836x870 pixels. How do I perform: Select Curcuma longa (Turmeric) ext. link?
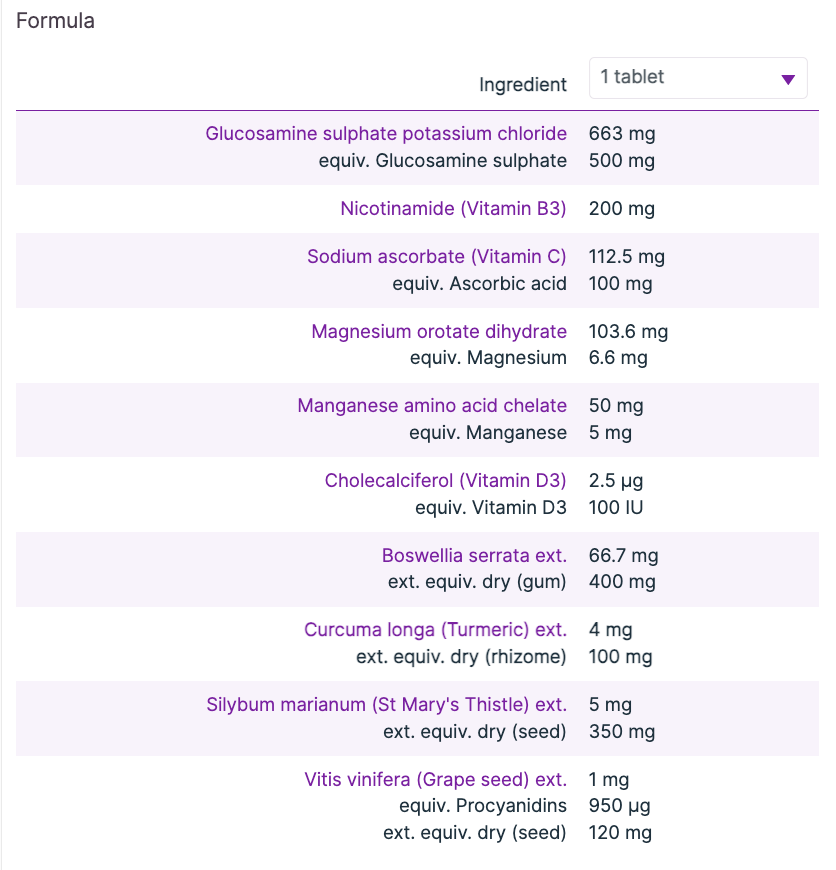point(435,630)
